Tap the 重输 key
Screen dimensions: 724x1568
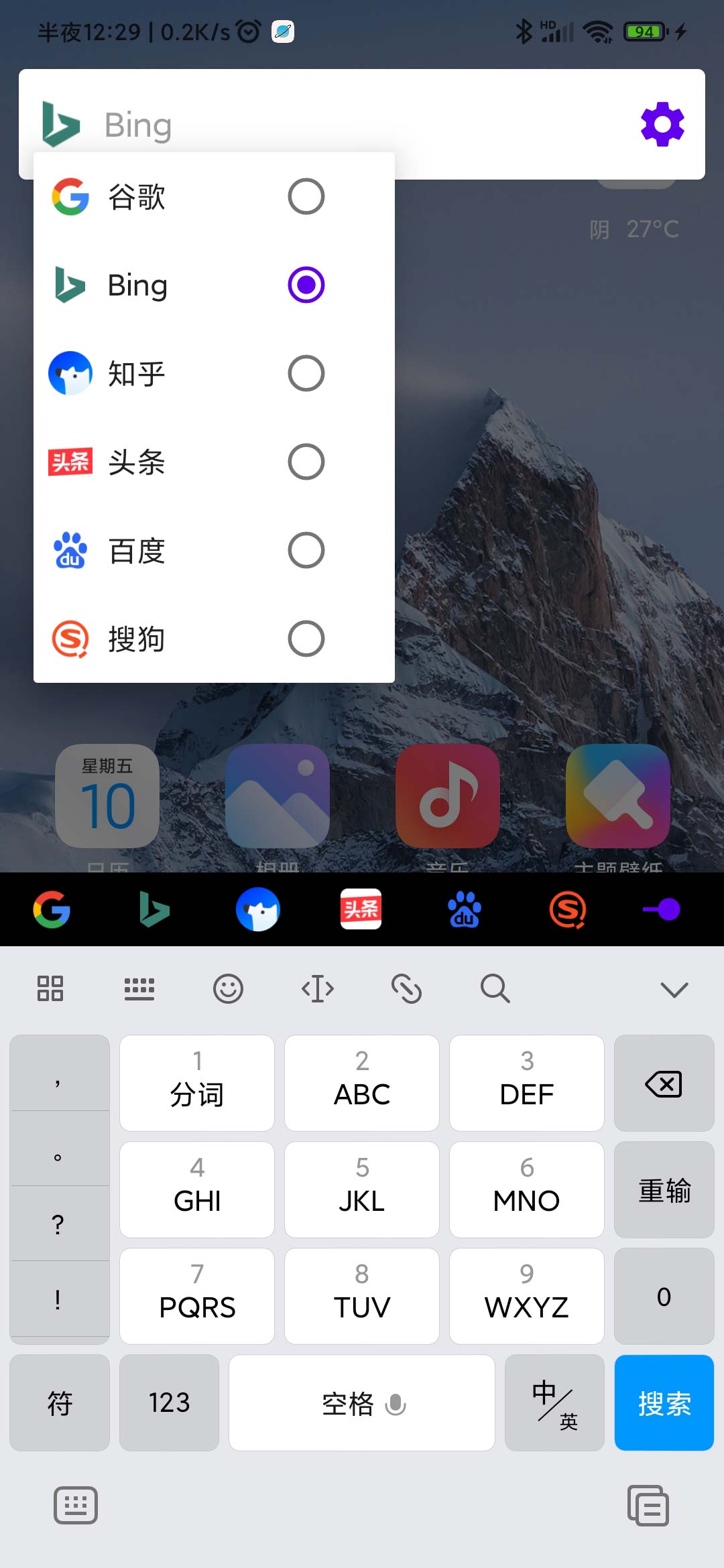pos(663,1189)
